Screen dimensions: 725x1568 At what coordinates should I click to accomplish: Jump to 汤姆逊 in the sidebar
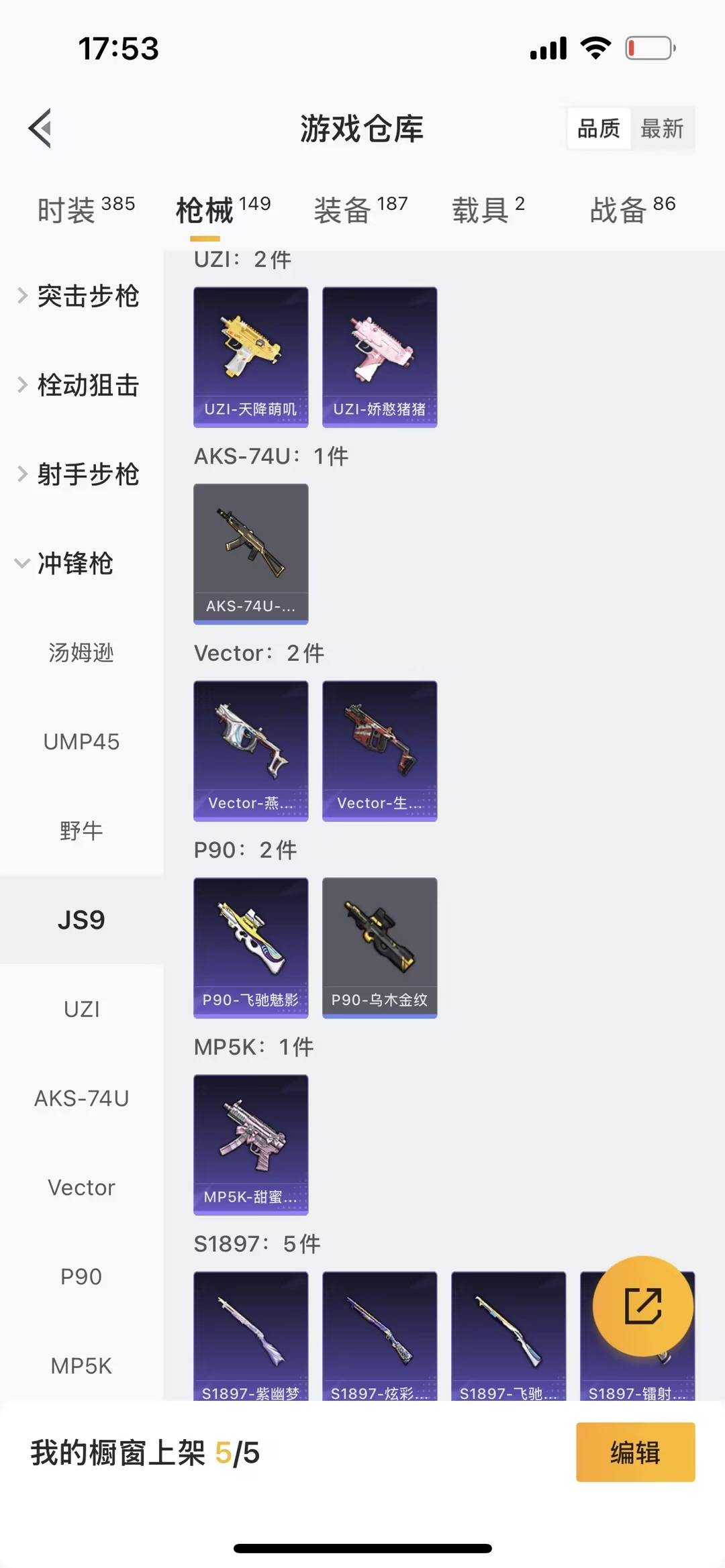(81, 652)
